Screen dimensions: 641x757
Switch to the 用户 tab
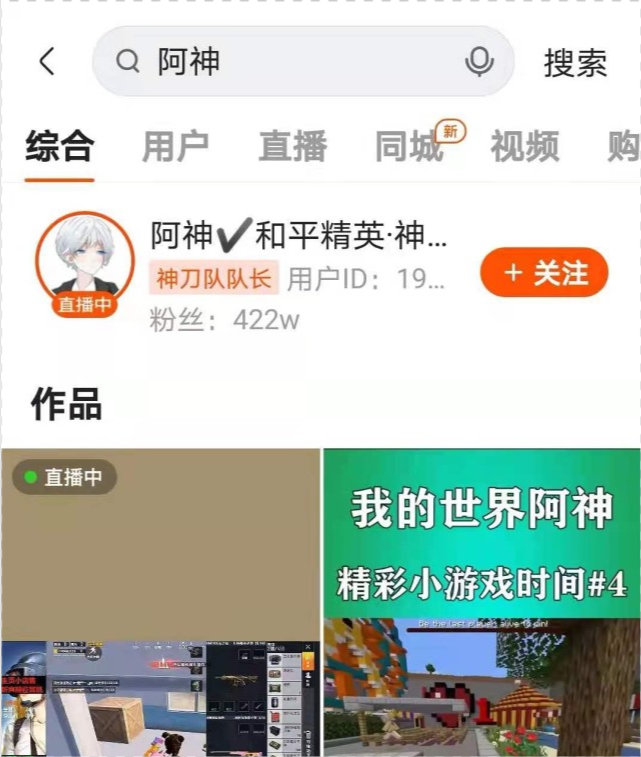175,147
